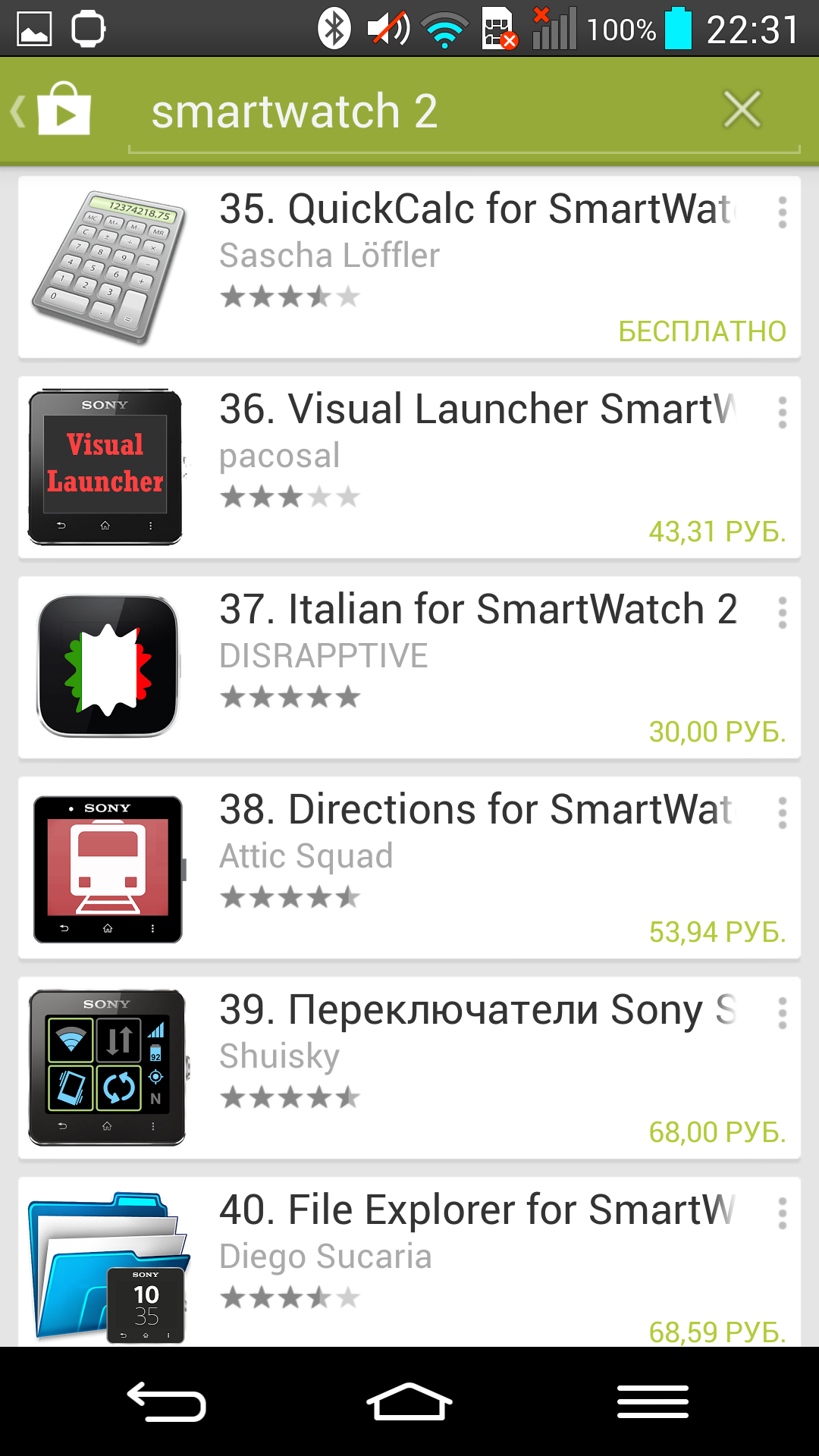
Task: Open the Переключатели Sony app by Shuisky
Action: pos(409,1068)
